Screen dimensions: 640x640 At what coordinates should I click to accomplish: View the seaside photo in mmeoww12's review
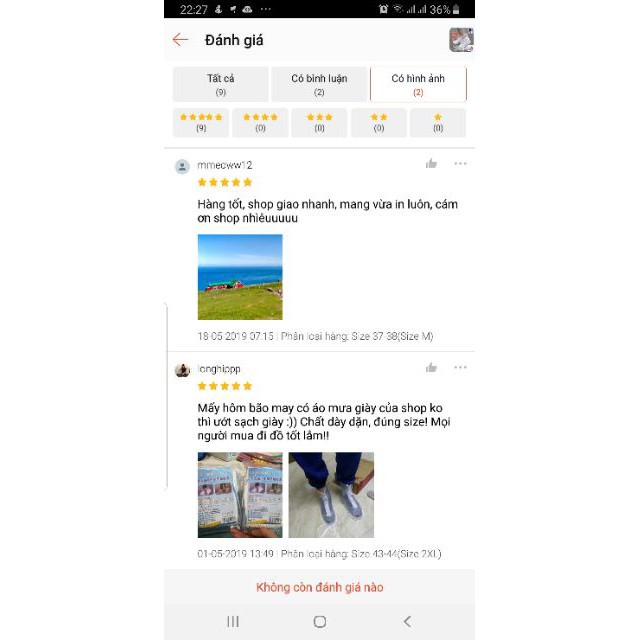[240, 277]
